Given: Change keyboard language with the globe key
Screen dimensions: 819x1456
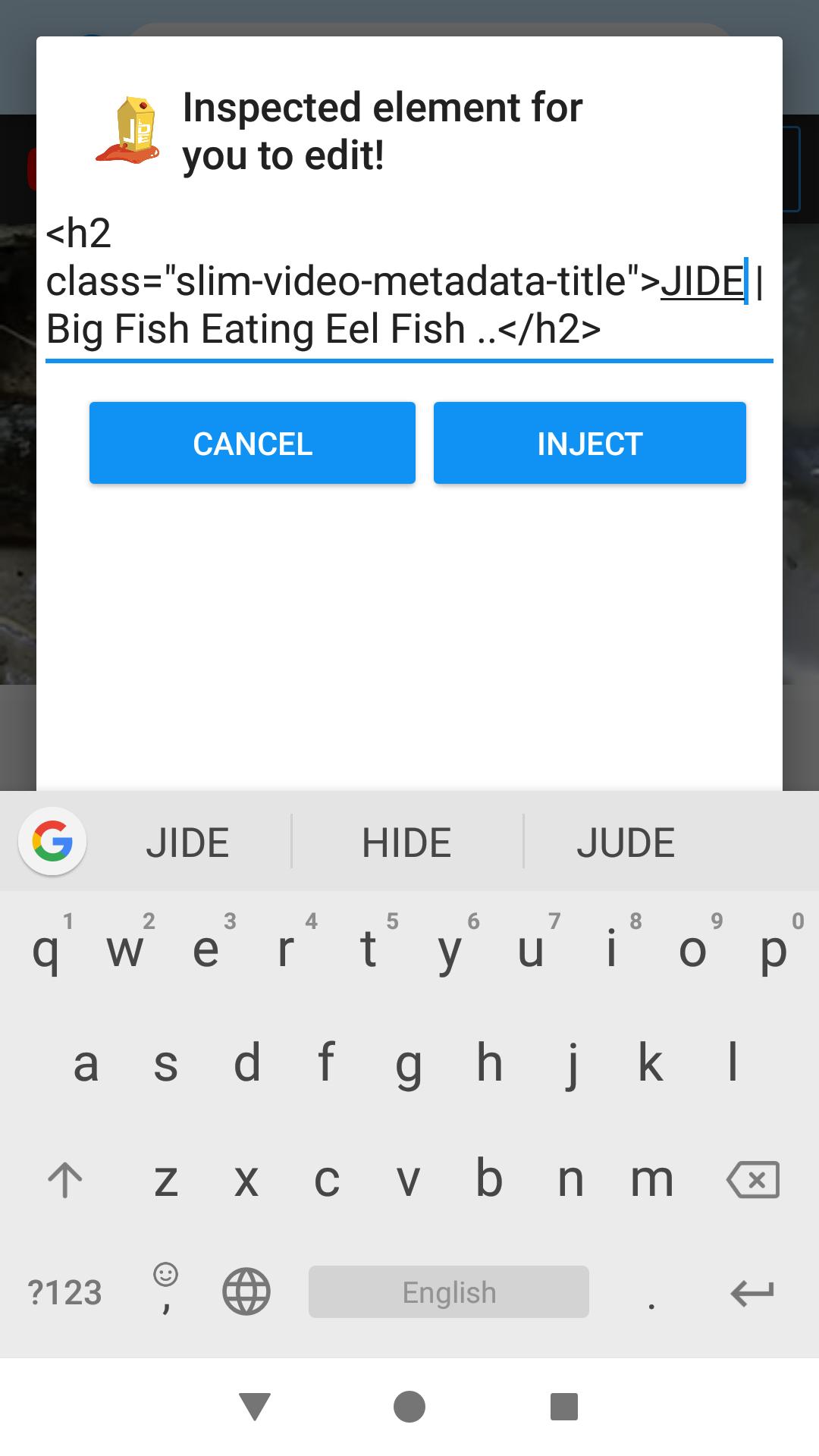Looking at the screenshot, I should 246,1291.
